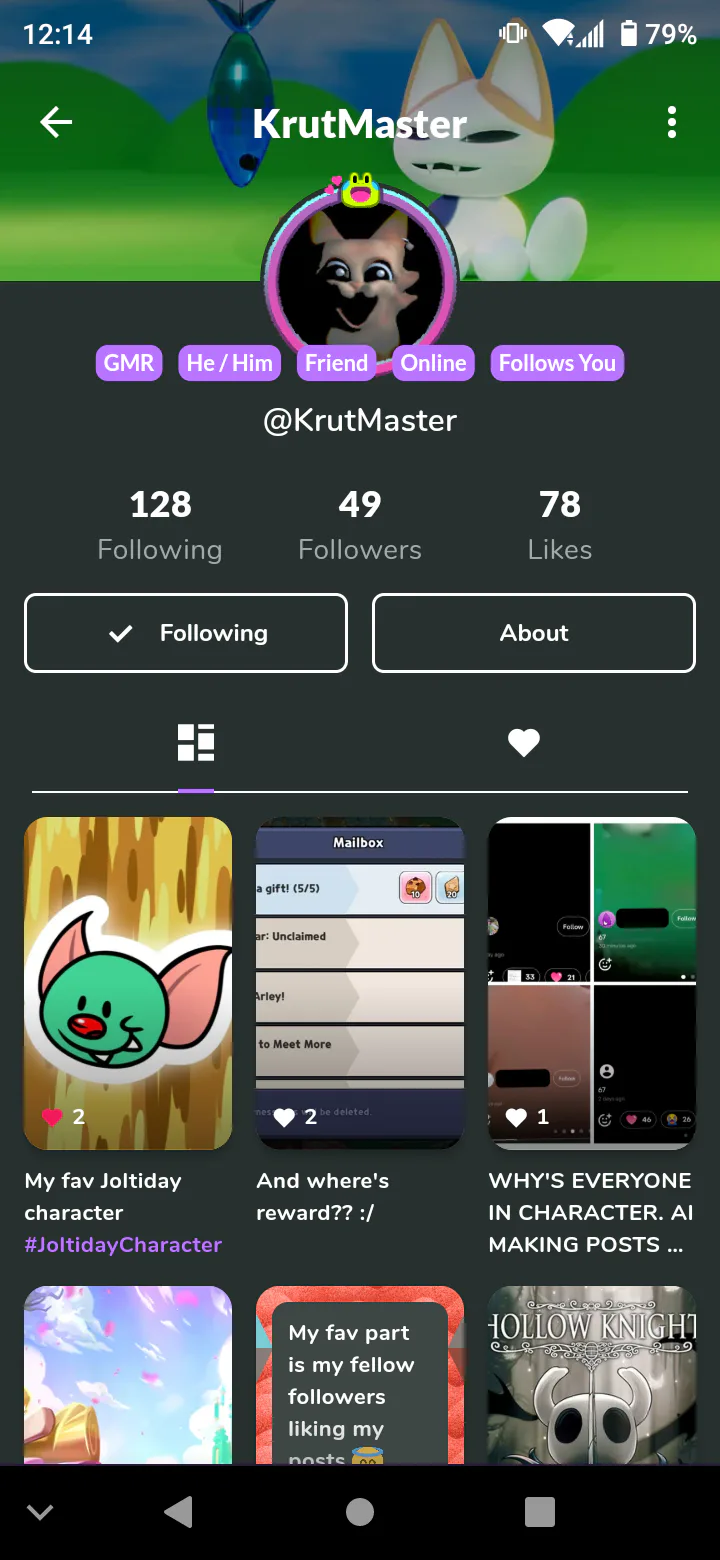Viewport: 720px width, 1560px height.
Task: Open the About section
Action: coord(534,633)
